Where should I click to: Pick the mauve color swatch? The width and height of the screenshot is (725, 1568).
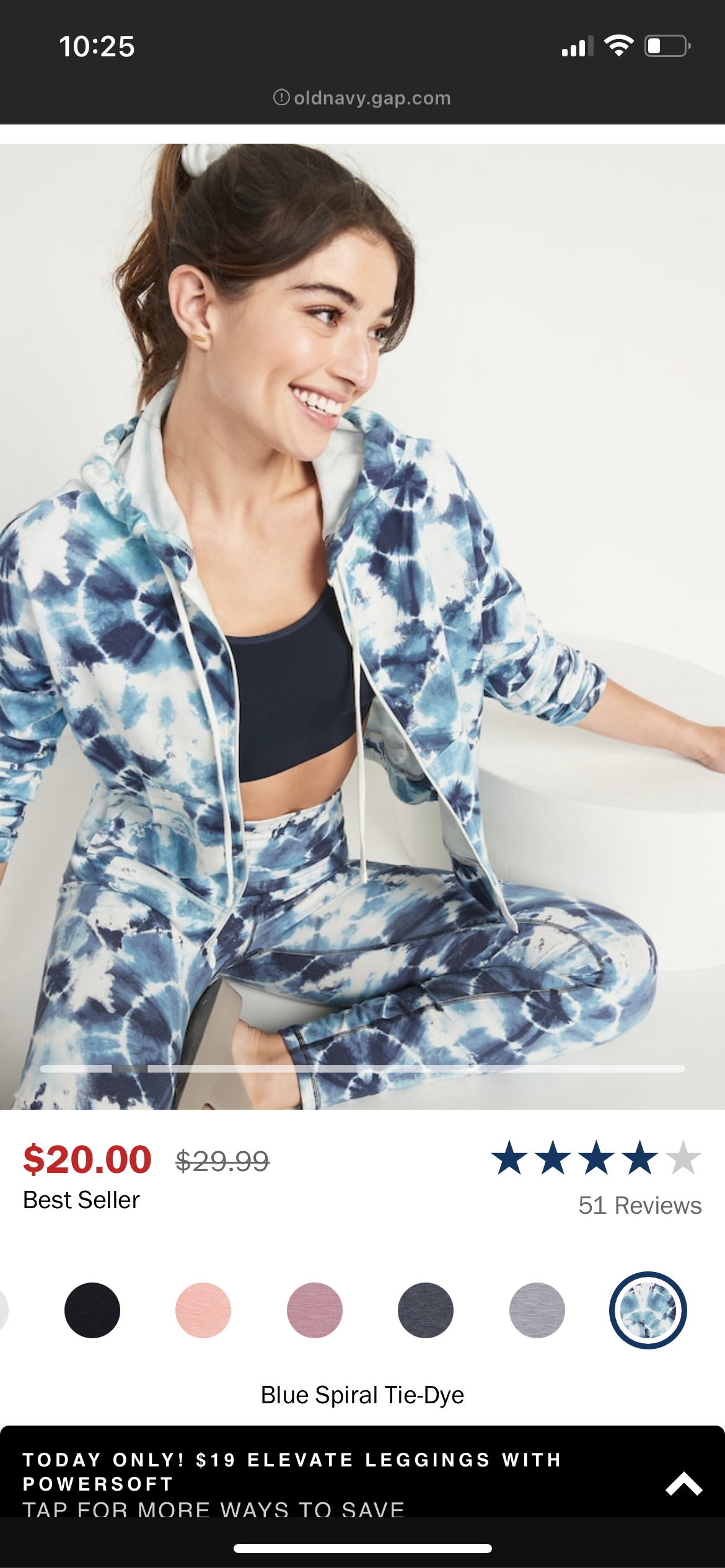(x=314, y=1310)
